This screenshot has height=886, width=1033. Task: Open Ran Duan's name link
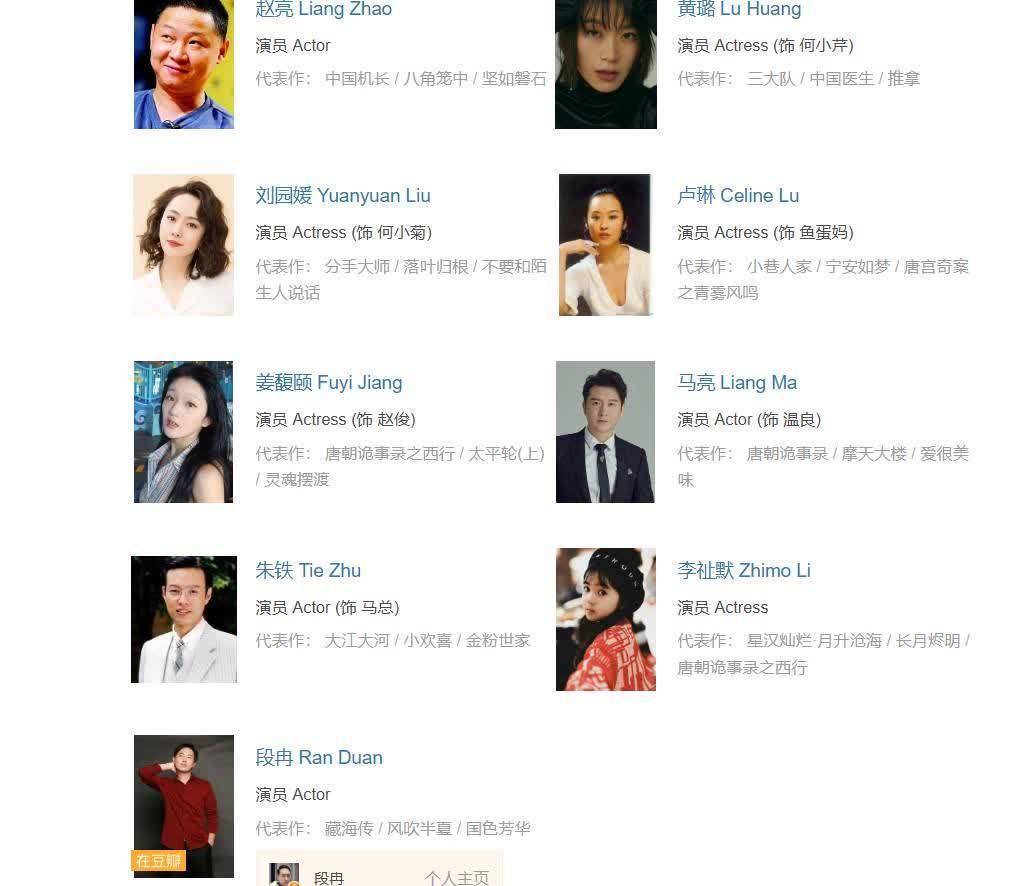[x=318, y=757]
